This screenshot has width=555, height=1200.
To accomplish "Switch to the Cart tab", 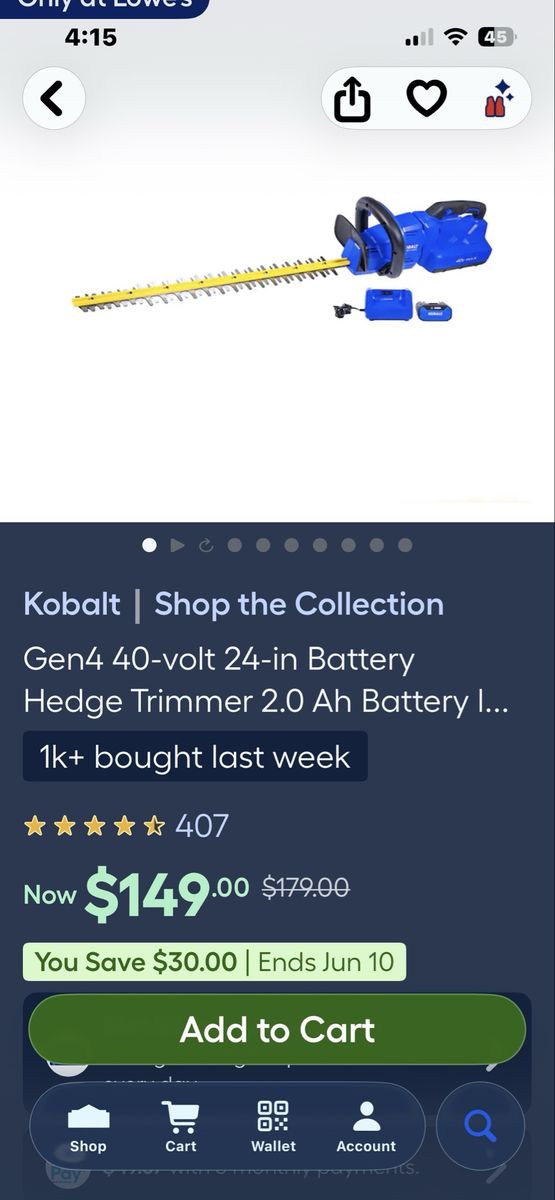I will tap(181, 1128).
